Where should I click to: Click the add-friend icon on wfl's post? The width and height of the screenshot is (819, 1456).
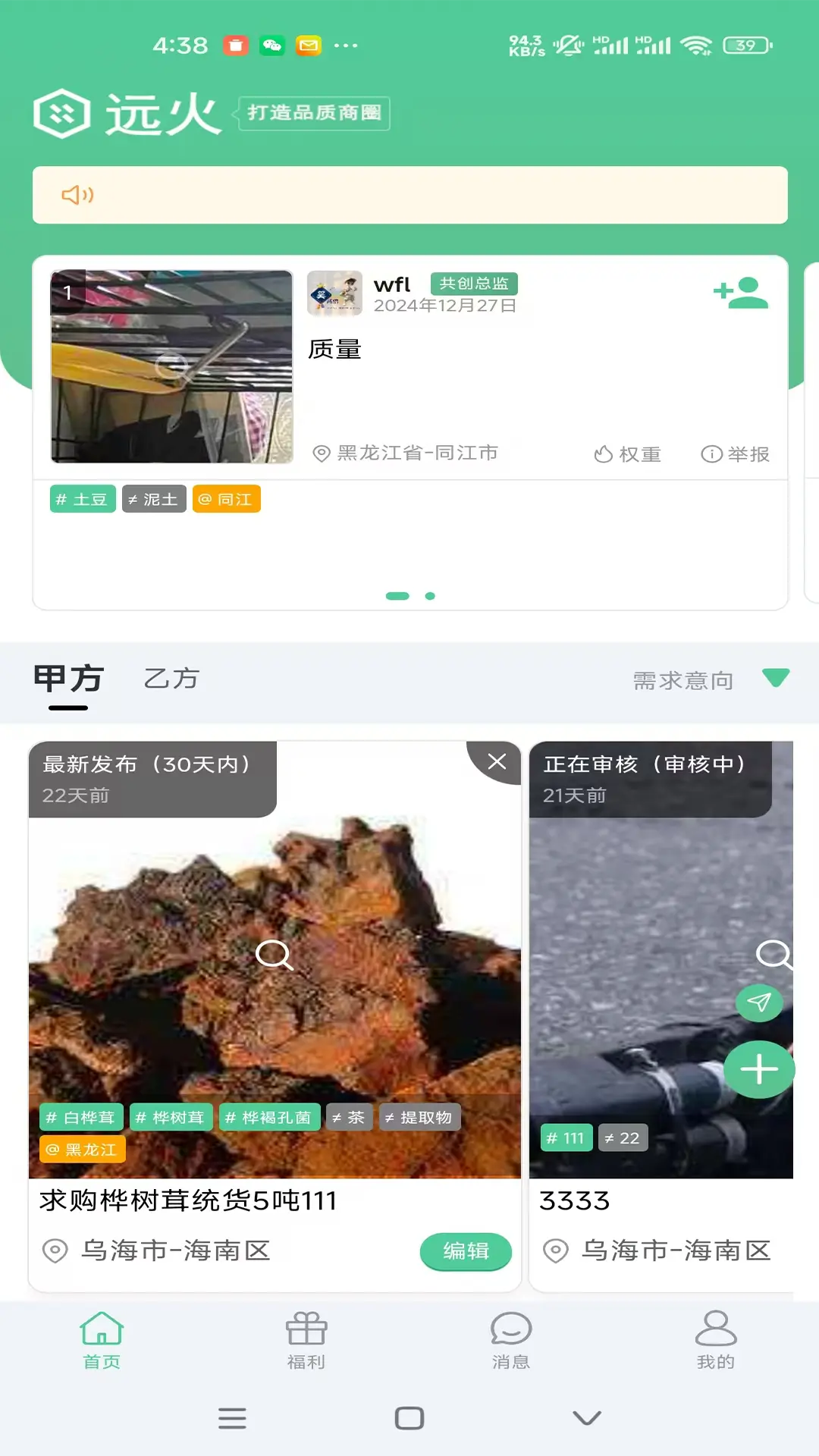741,293
